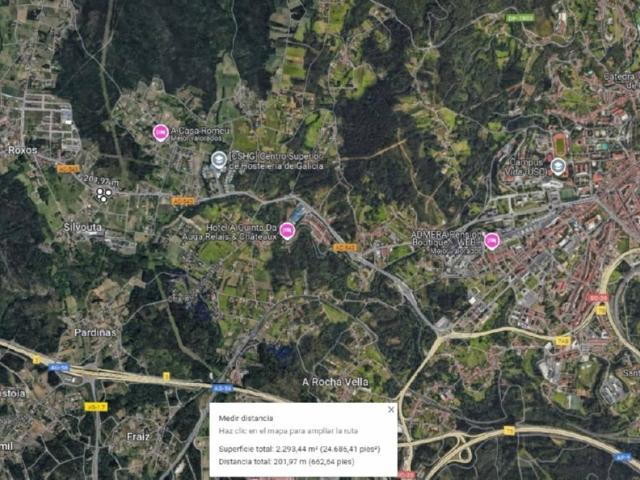The image size is (640, 480).
Task: Select the Centro Superior de Hostelería de Galicia marker
Action: 218,159
